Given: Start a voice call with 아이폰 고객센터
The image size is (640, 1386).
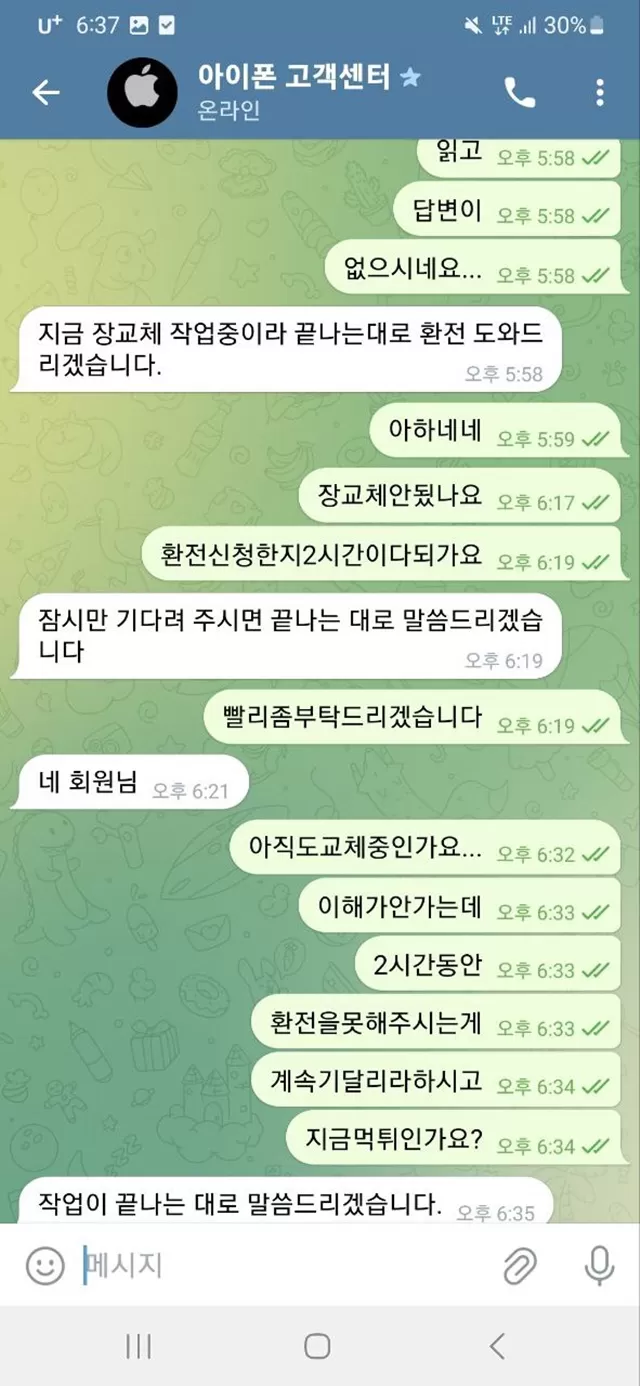Looking at the screenshot, I should (x=519, y=93).
